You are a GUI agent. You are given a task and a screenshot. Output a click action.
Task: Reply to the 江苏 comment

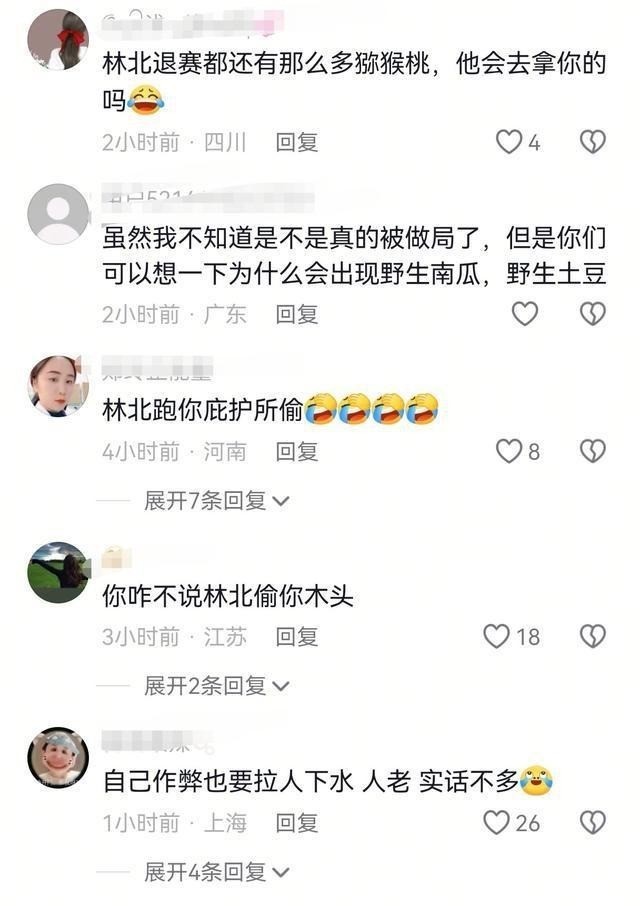click(x=297, y=636)
